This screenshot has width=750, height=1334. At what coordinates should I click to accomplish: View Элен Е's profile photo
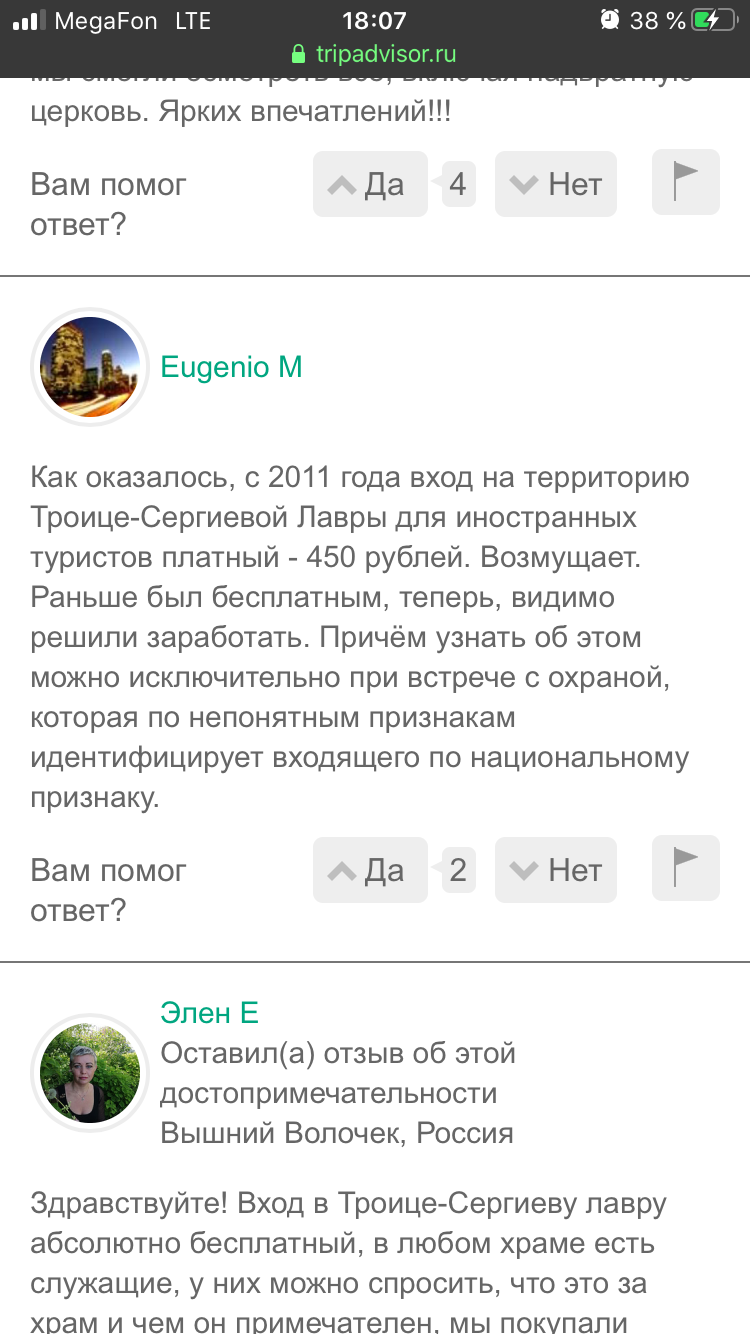(90, 1072)
